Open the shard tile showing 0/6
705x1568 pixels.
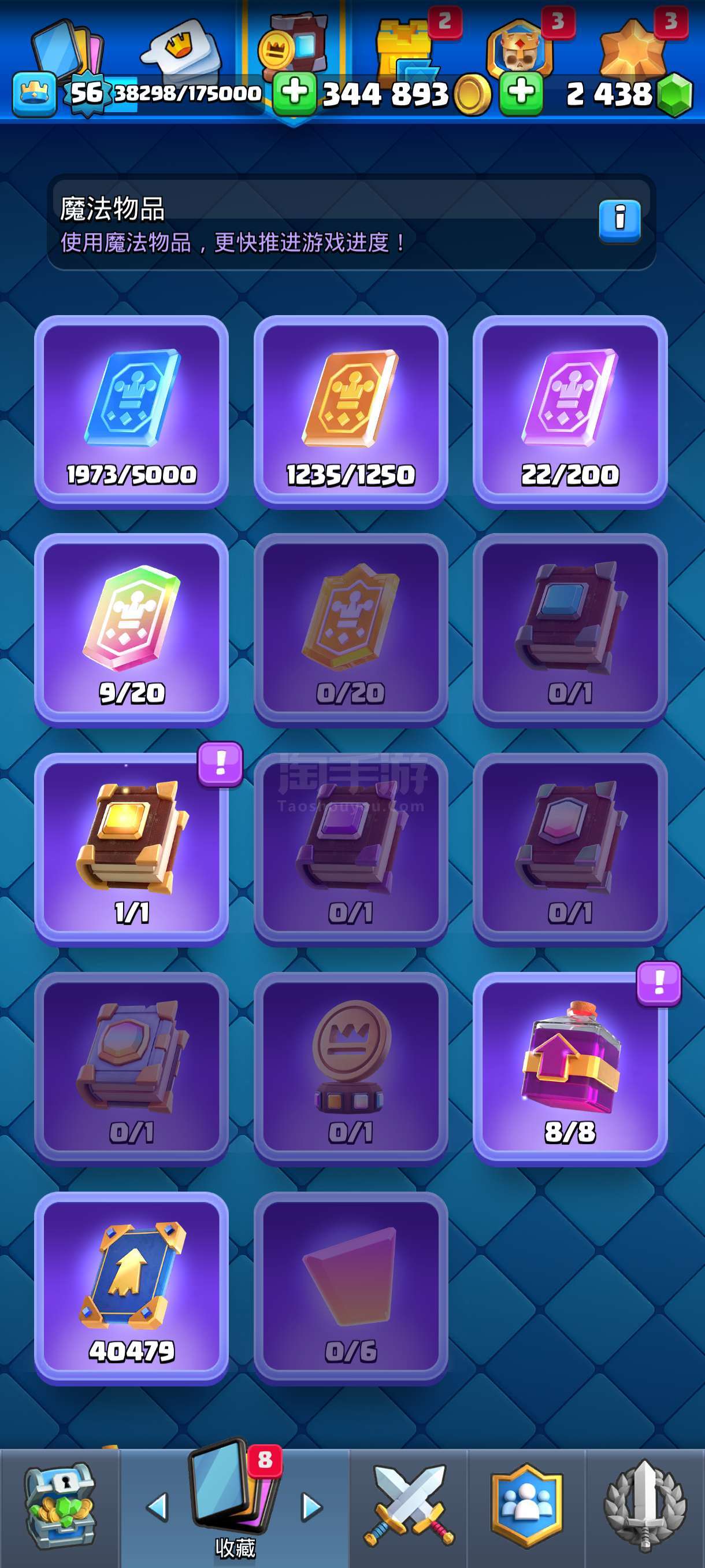point(350,1287)
